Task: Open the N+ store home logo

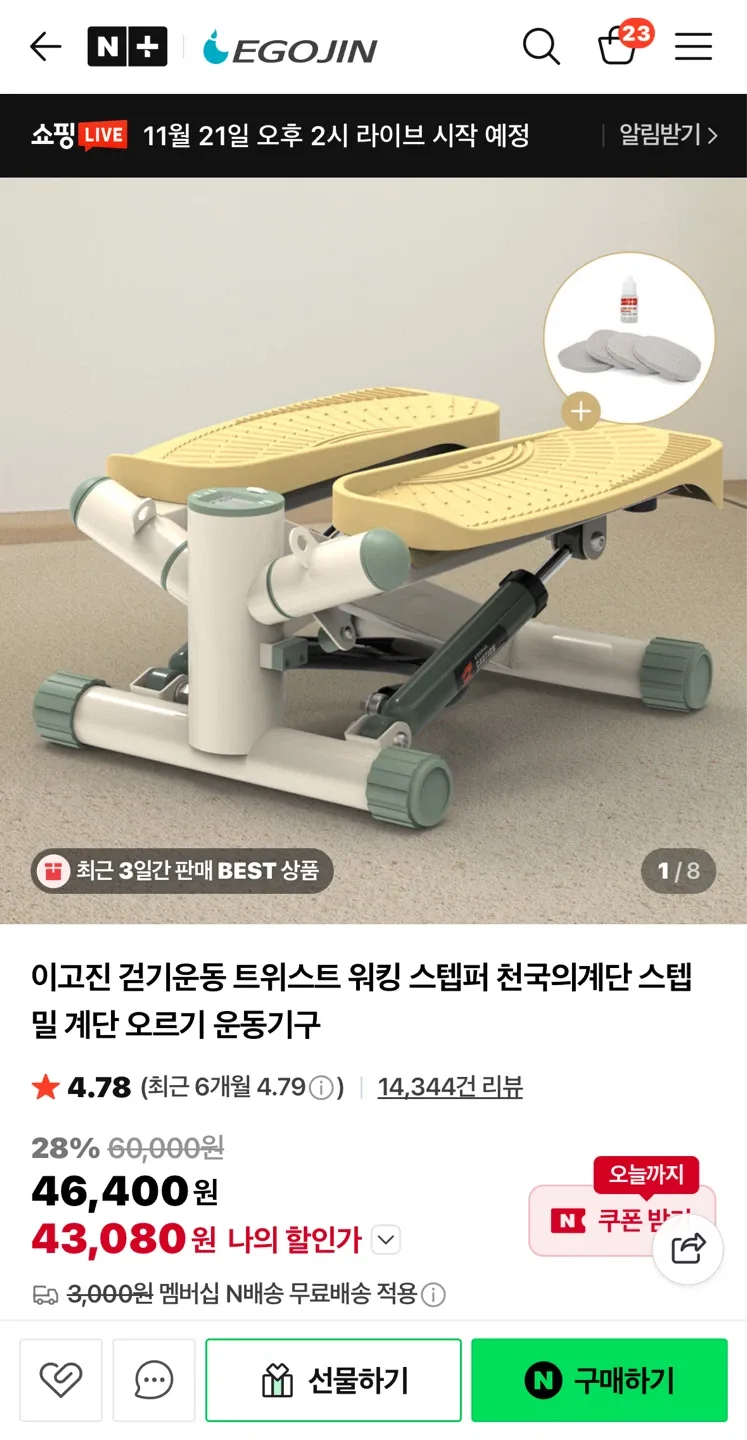Action: (x=127, y=46)
